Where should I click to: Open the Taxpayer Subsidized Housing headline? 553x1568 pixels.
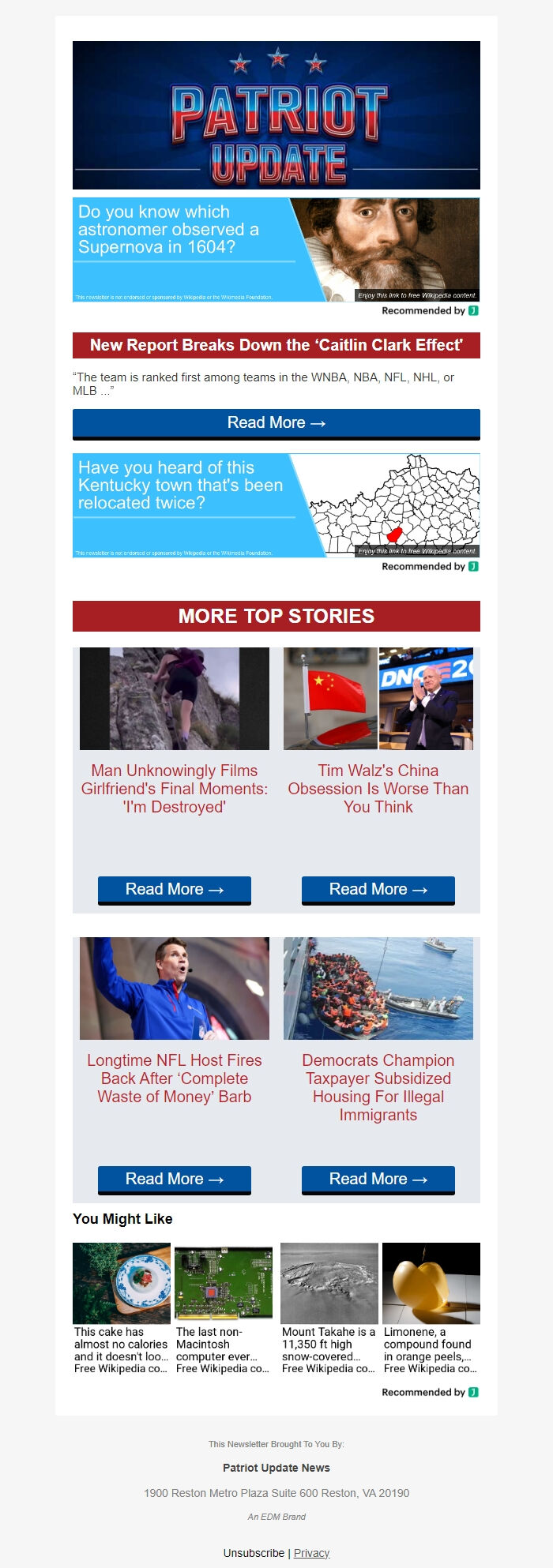(378, 1087)
